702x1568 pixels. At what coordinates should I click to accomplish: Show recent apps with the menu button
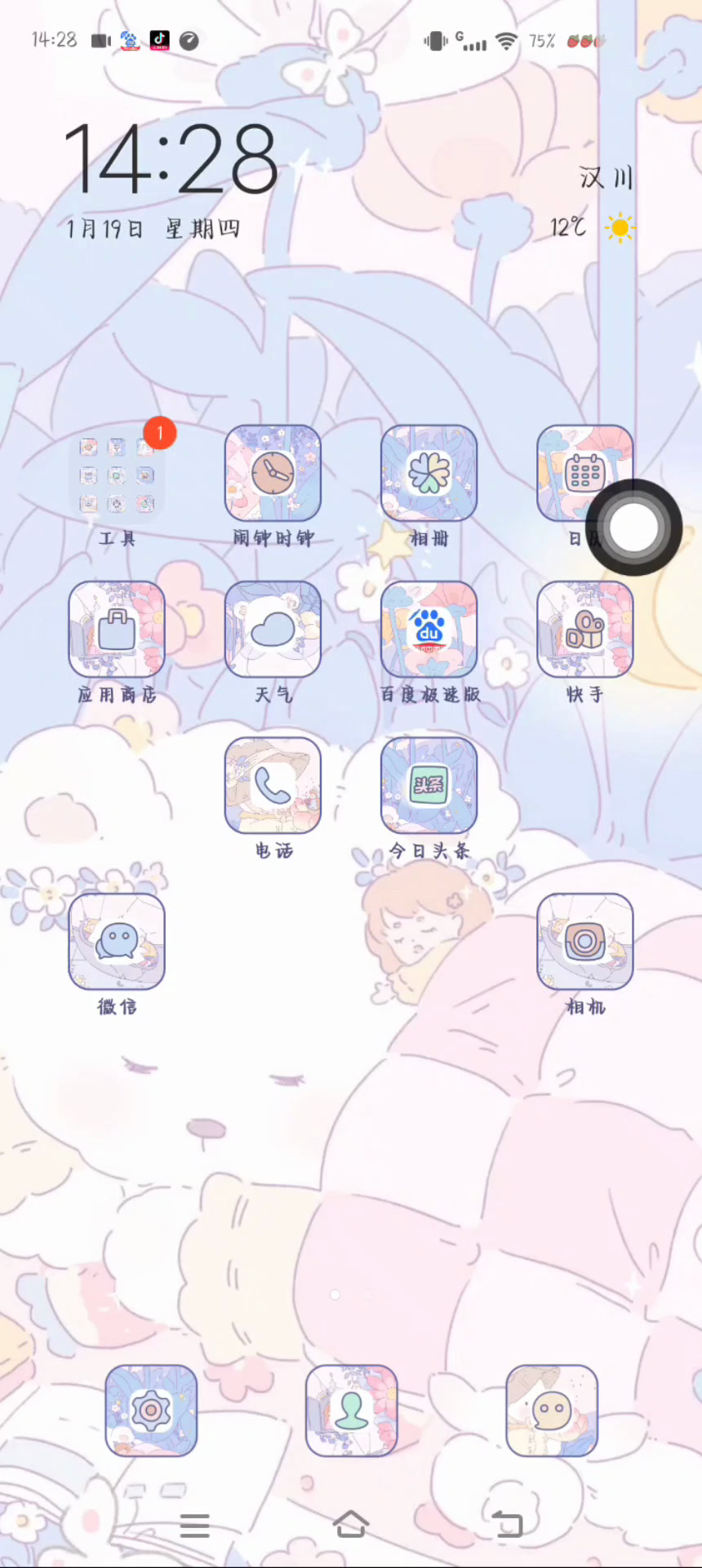point(195,1525)
